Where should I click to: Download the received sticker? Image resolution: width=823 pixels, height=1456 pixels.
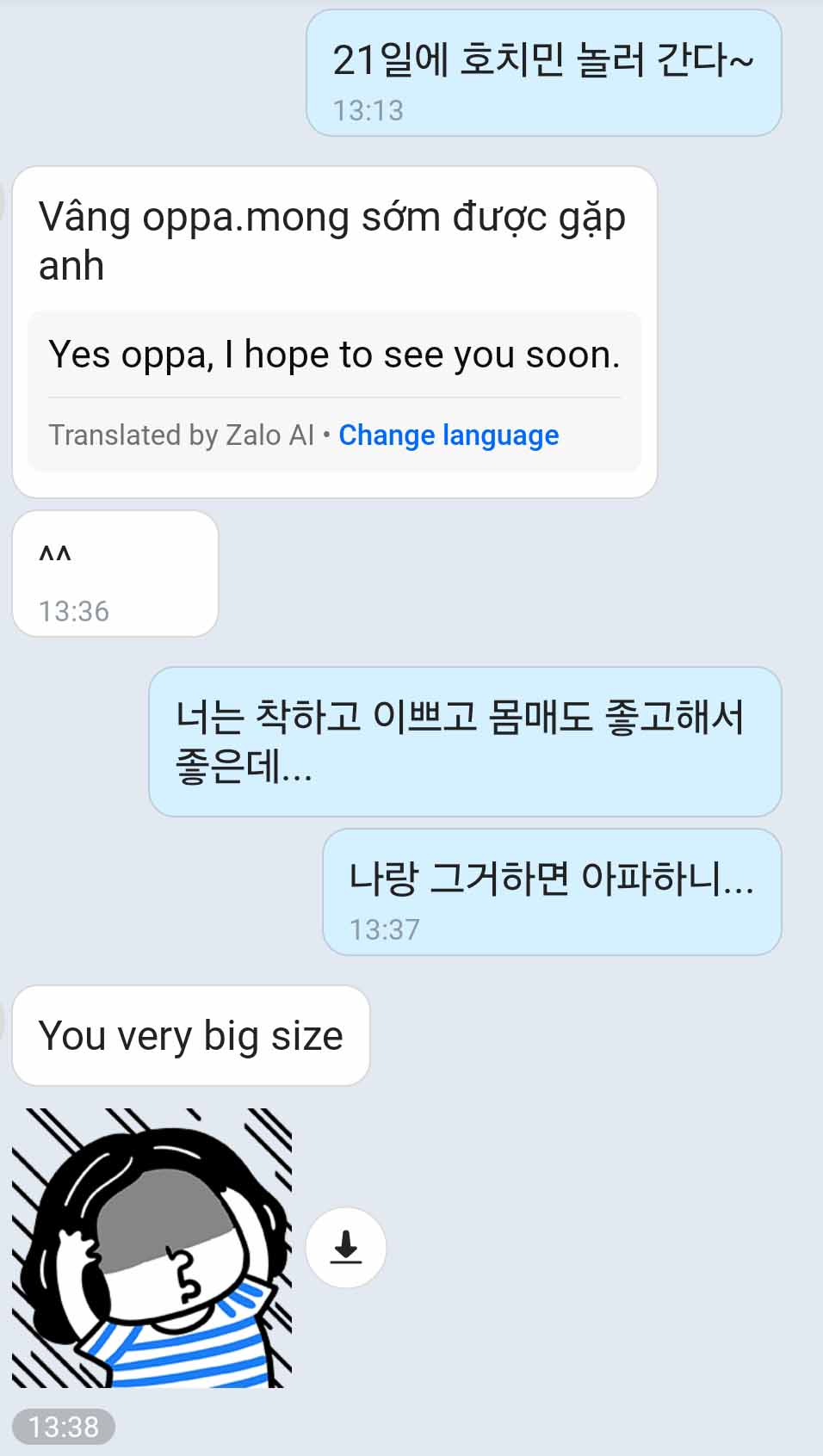click(346, 1247)
